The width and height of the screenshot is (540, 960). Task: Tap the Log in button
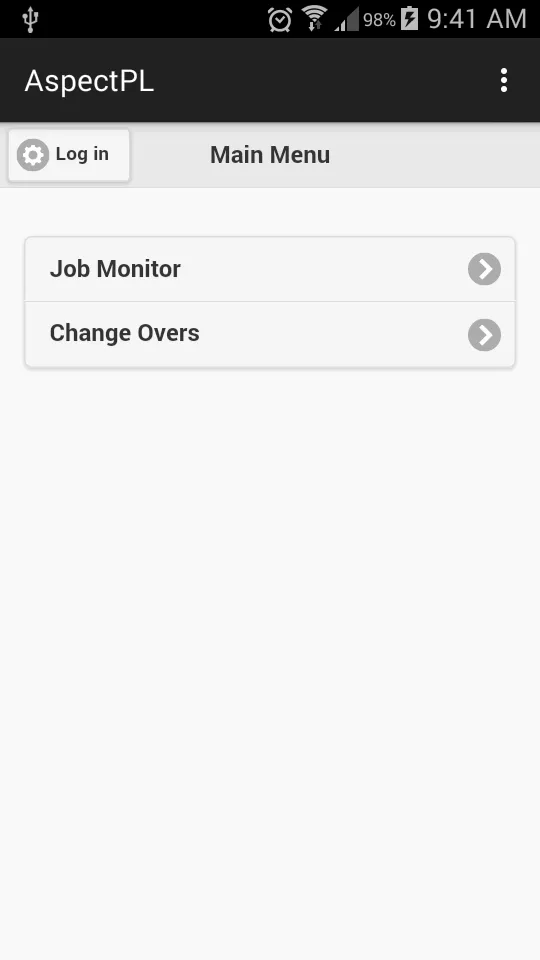(69, 155)
